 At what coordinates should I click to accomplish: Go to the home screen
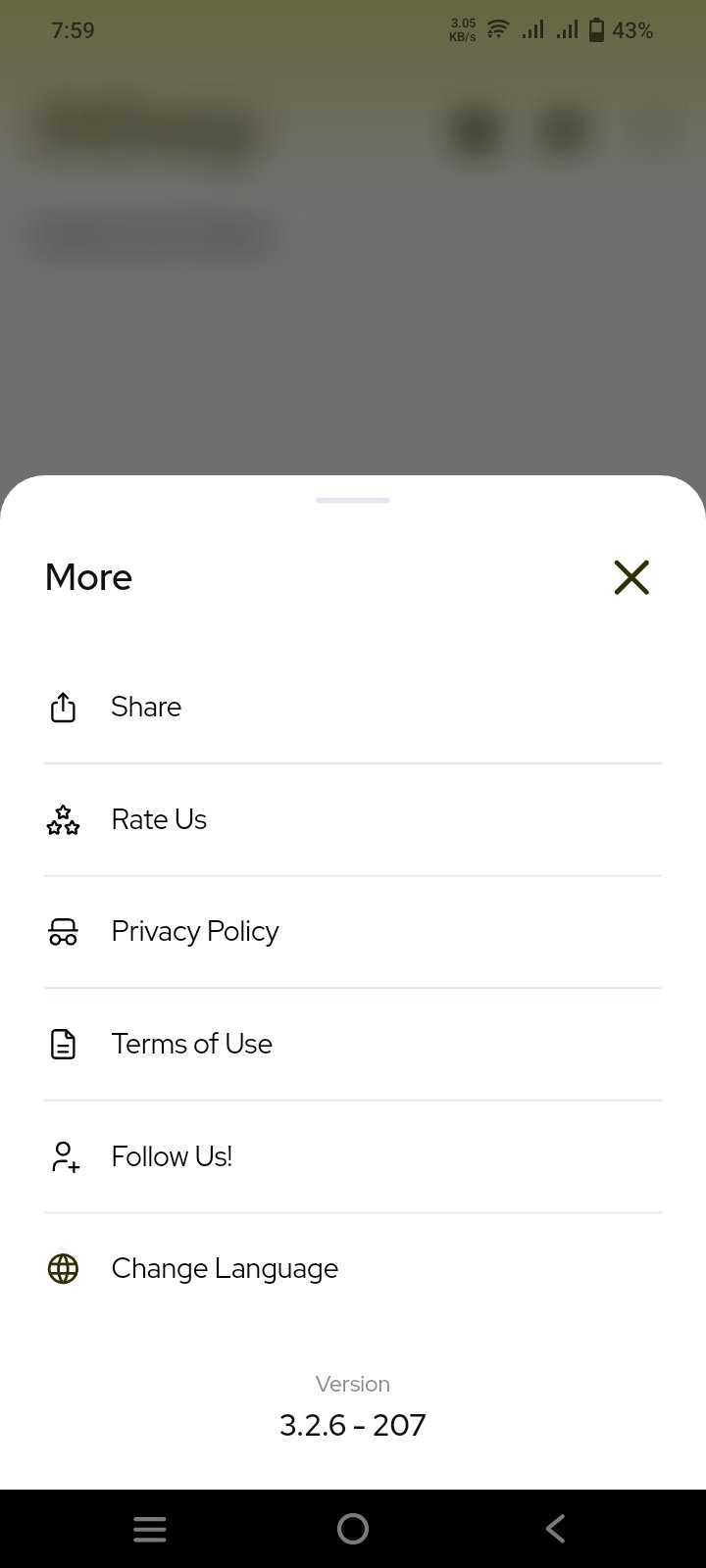[x=353, y=1528]
